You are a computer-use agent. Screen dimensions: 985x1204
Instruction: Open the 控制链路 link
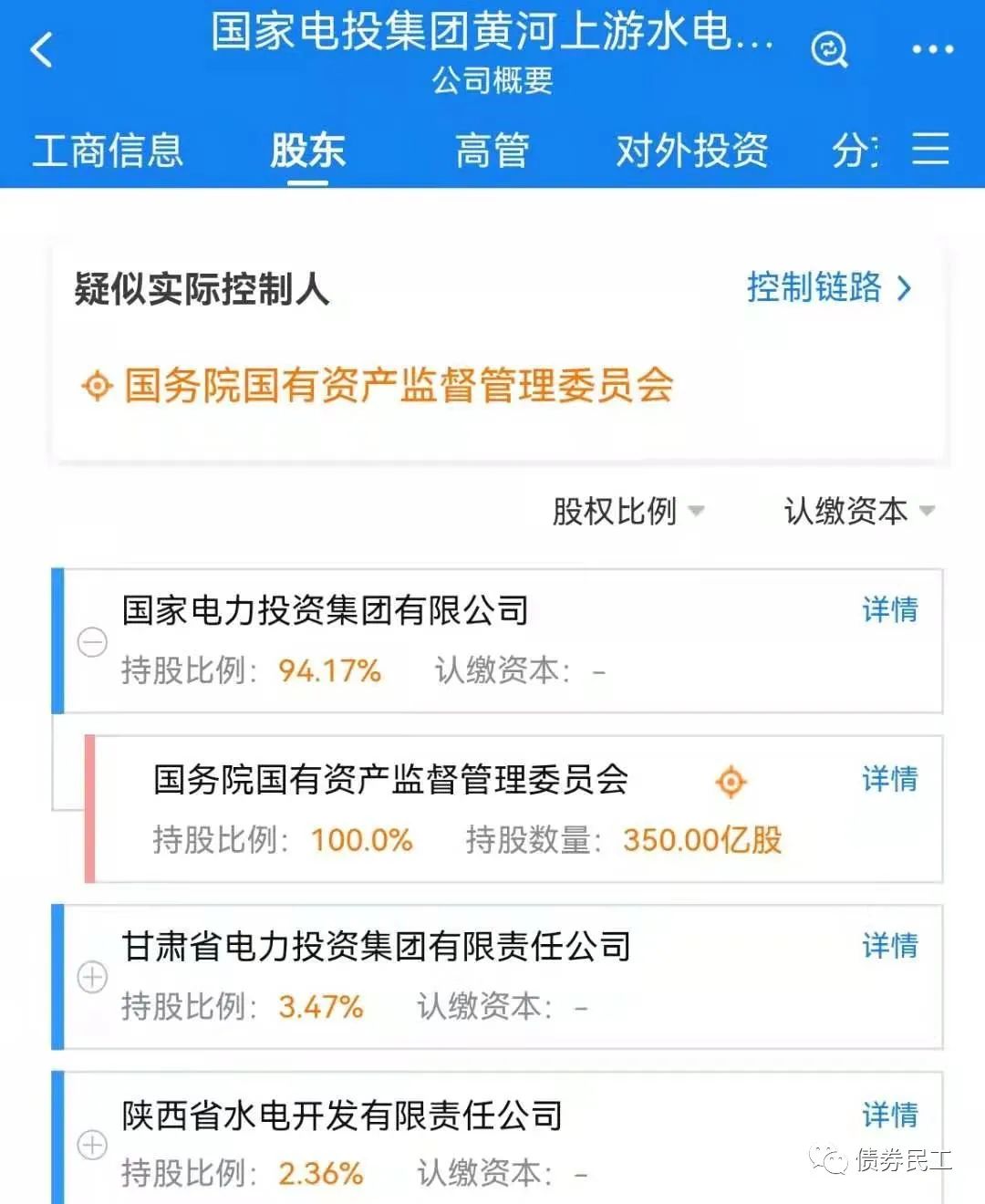[828, 288]
